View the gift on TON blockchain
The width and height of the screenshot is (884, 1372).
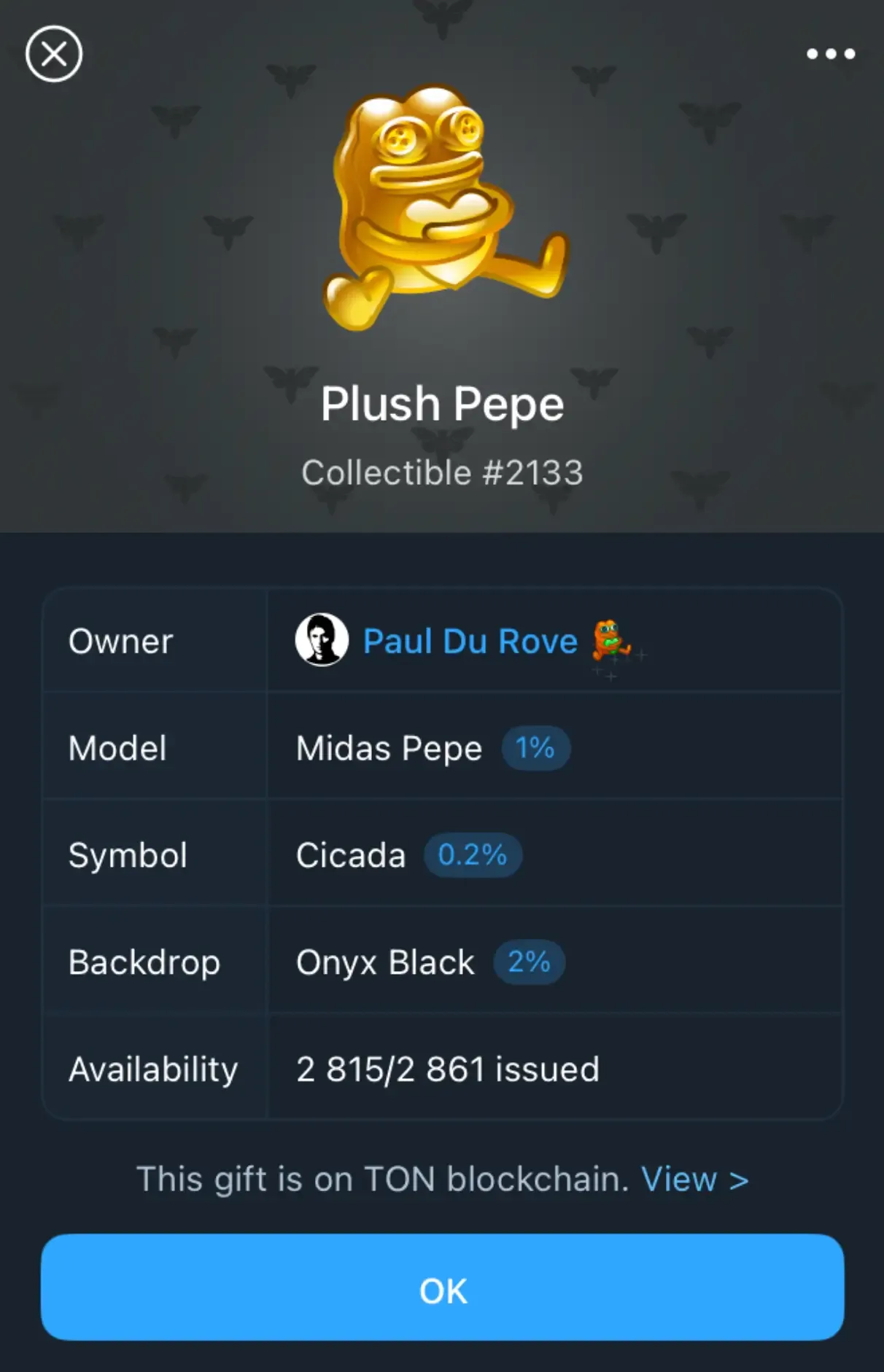click(x=694, y=1180)
